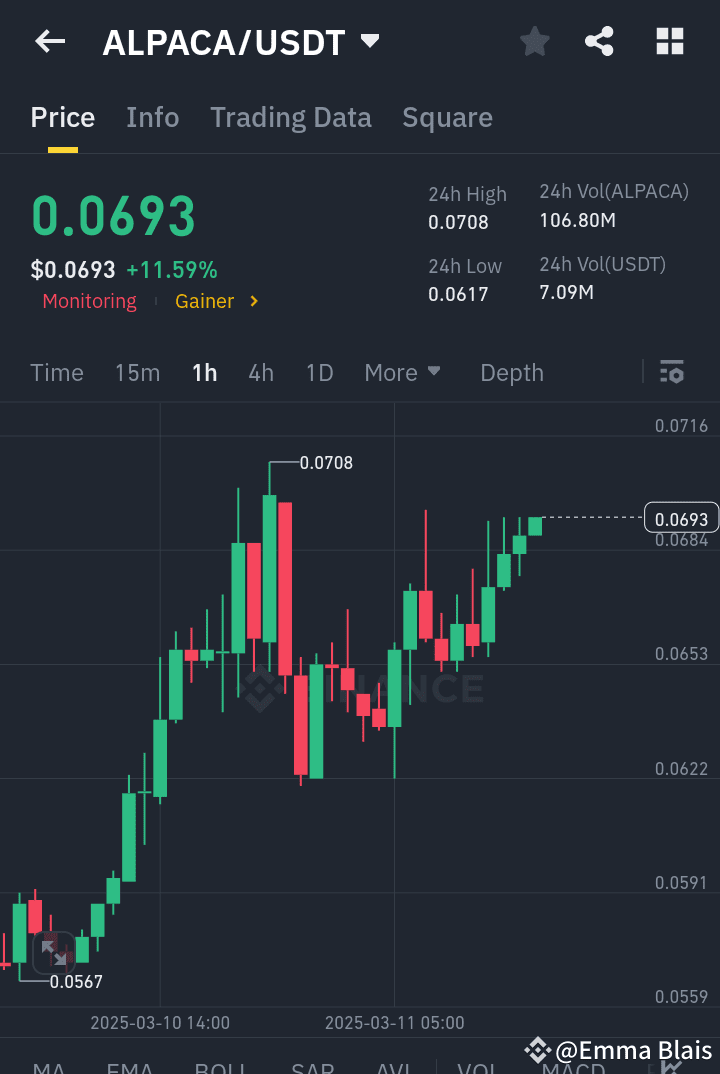Click the 0.0693 current price marker
720x1074 pixels.
(x=682, y=517)
